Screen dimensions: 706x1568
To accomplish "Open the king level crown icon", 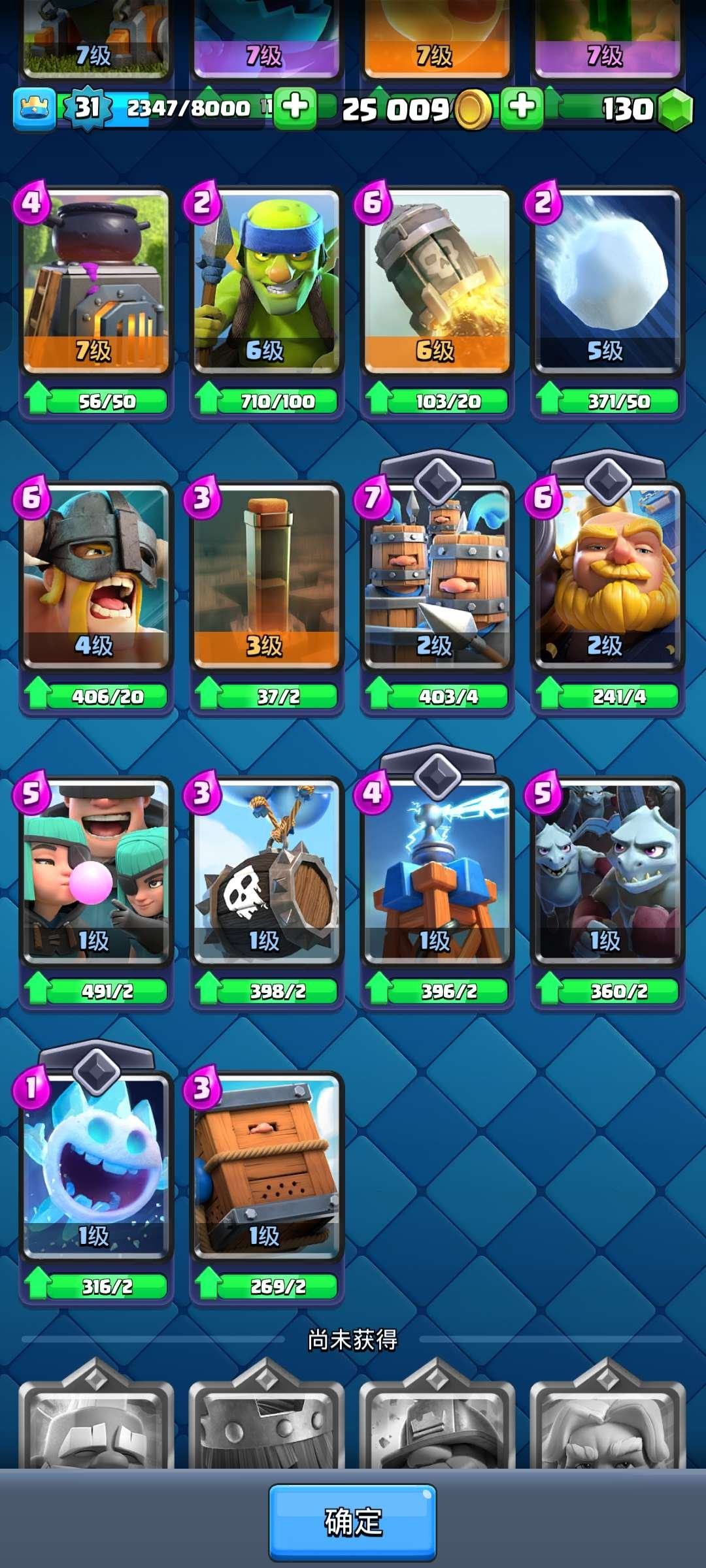I will pos(34,108).
